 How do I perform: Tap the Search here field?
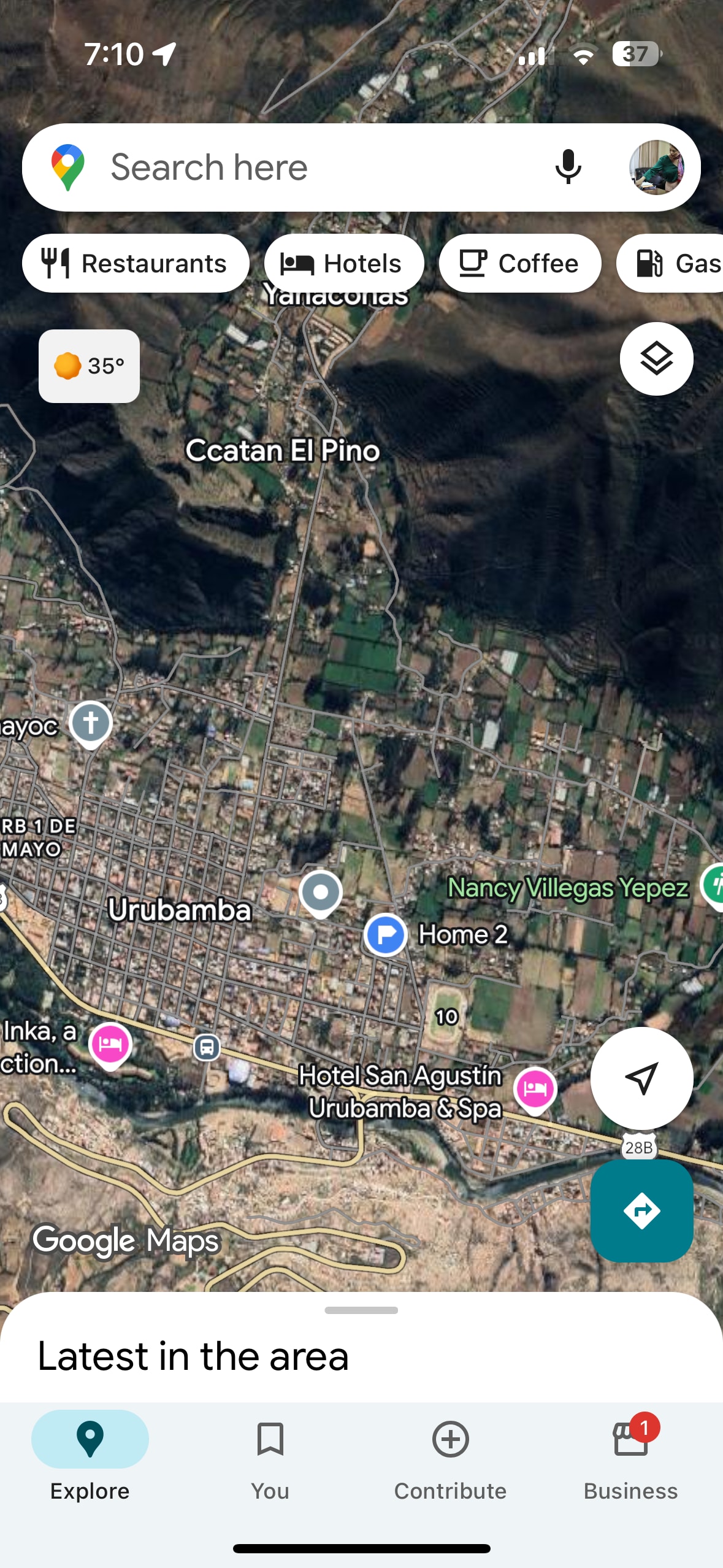tap(307, 167)
